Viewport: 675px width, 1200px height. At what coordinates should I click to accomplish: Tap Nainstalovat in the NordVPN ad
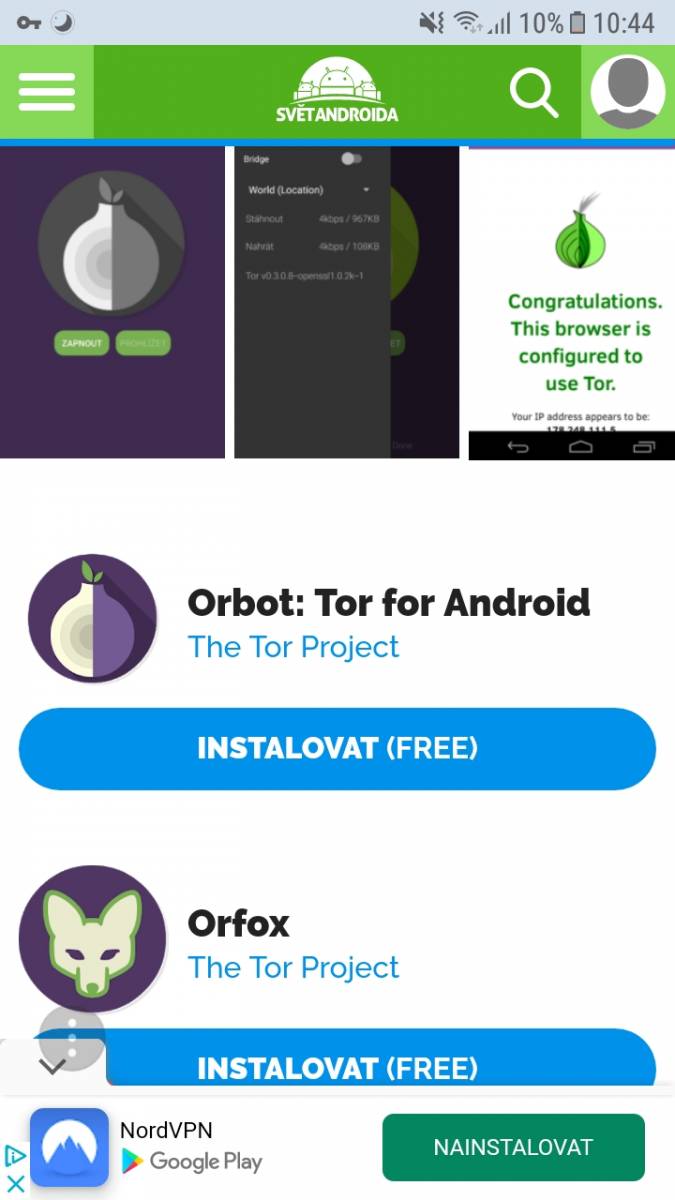click(513, 1148)
